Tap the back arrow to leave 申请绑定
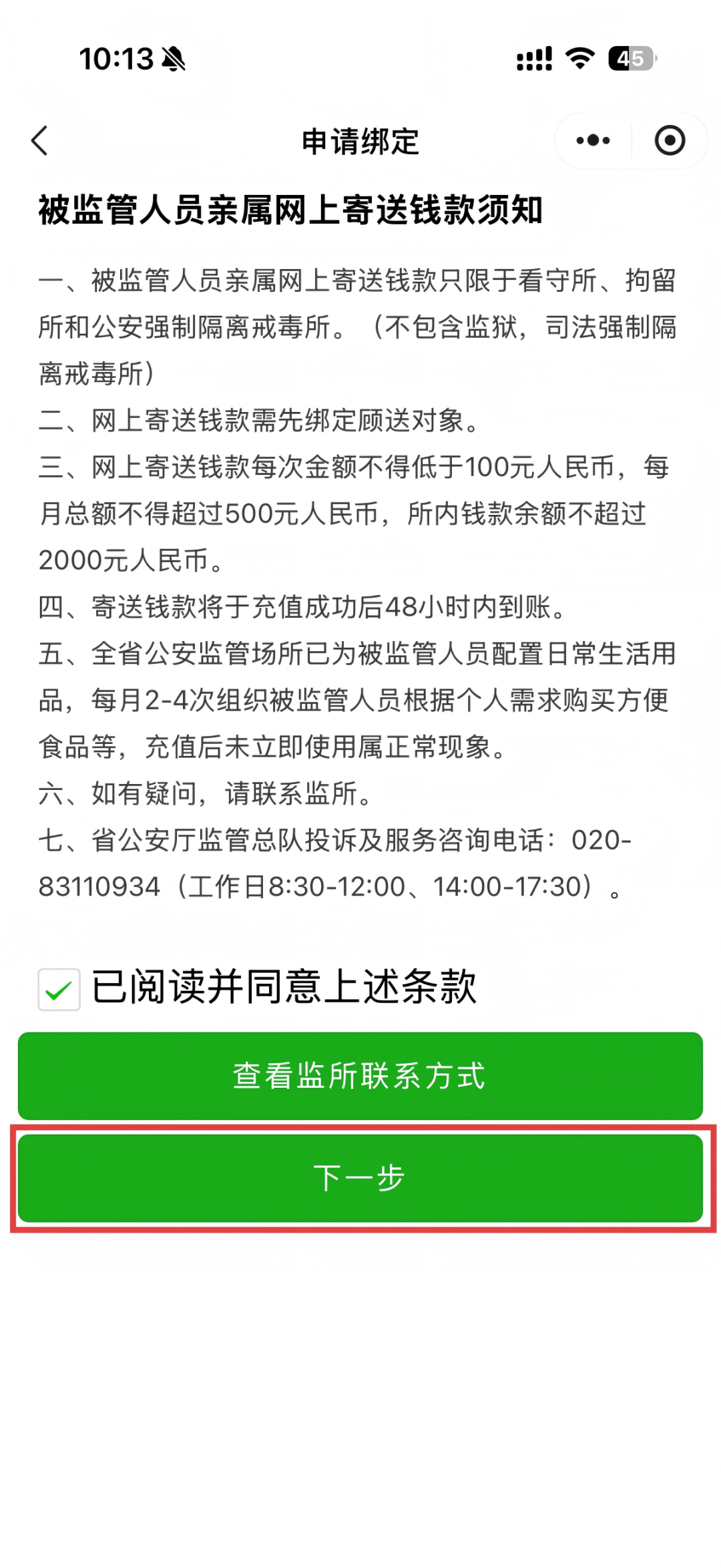The image size is (721, 1568). 40,141
